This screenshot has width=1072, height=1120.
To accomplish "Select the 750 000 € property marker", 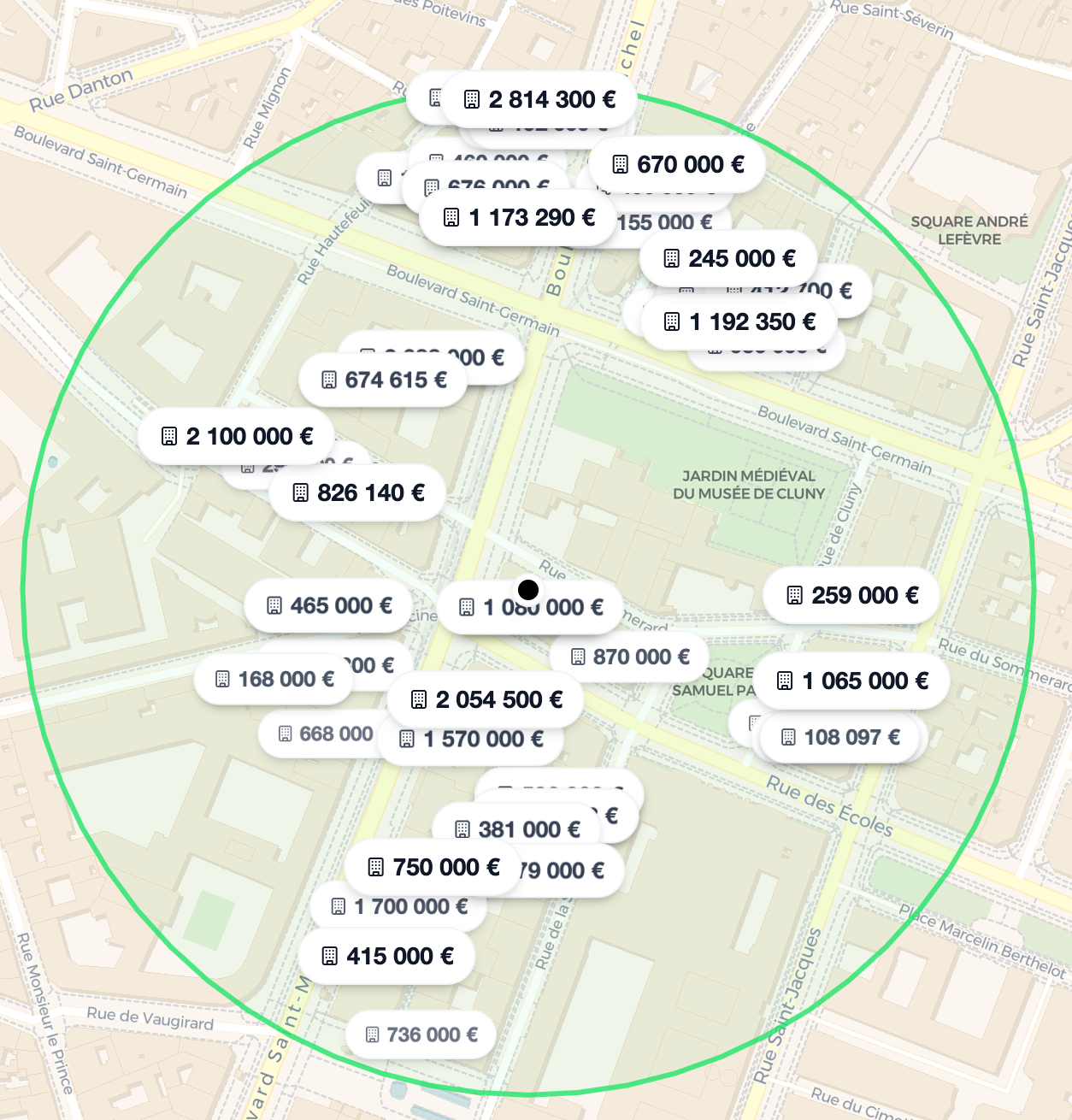I will click(433, 867).
